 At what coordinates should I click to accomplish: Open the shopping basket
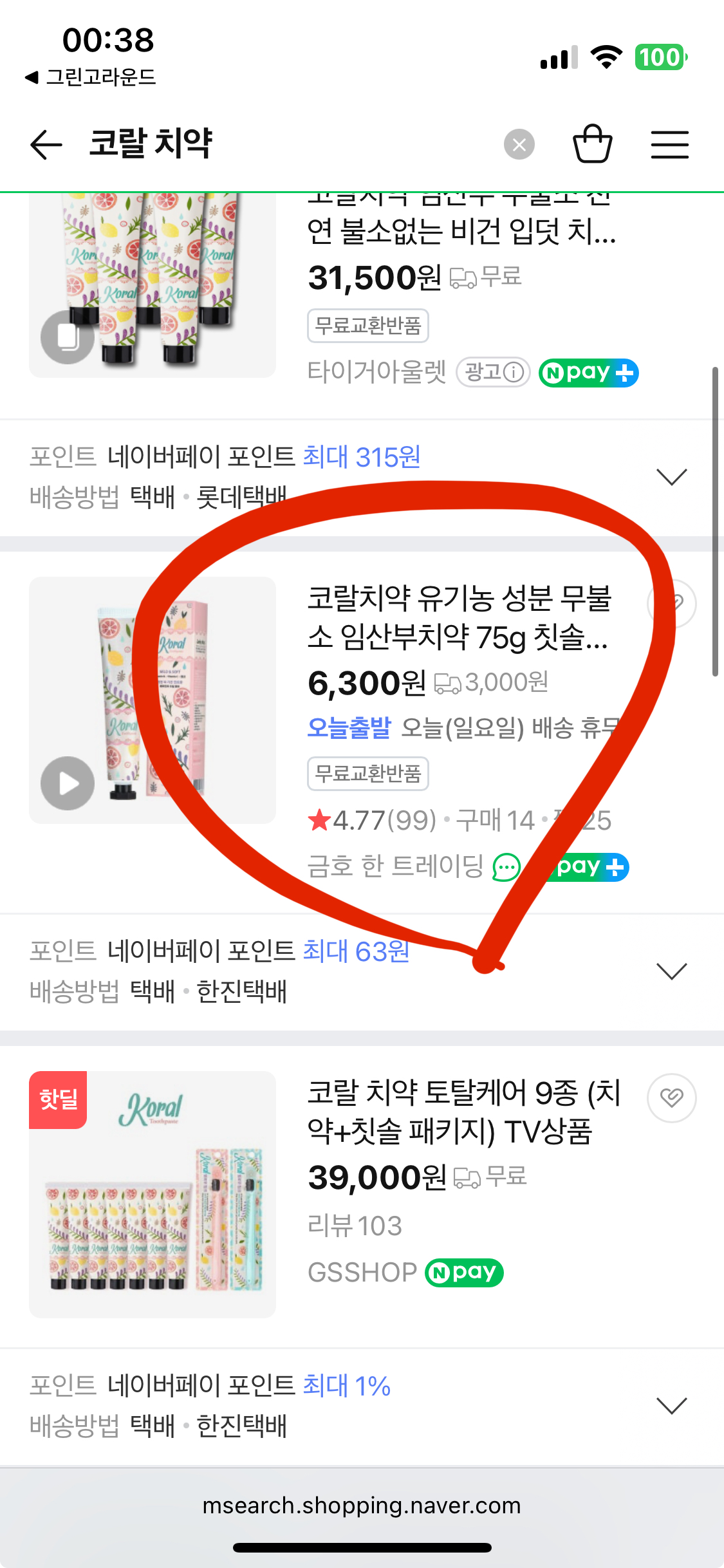point(592,144)
